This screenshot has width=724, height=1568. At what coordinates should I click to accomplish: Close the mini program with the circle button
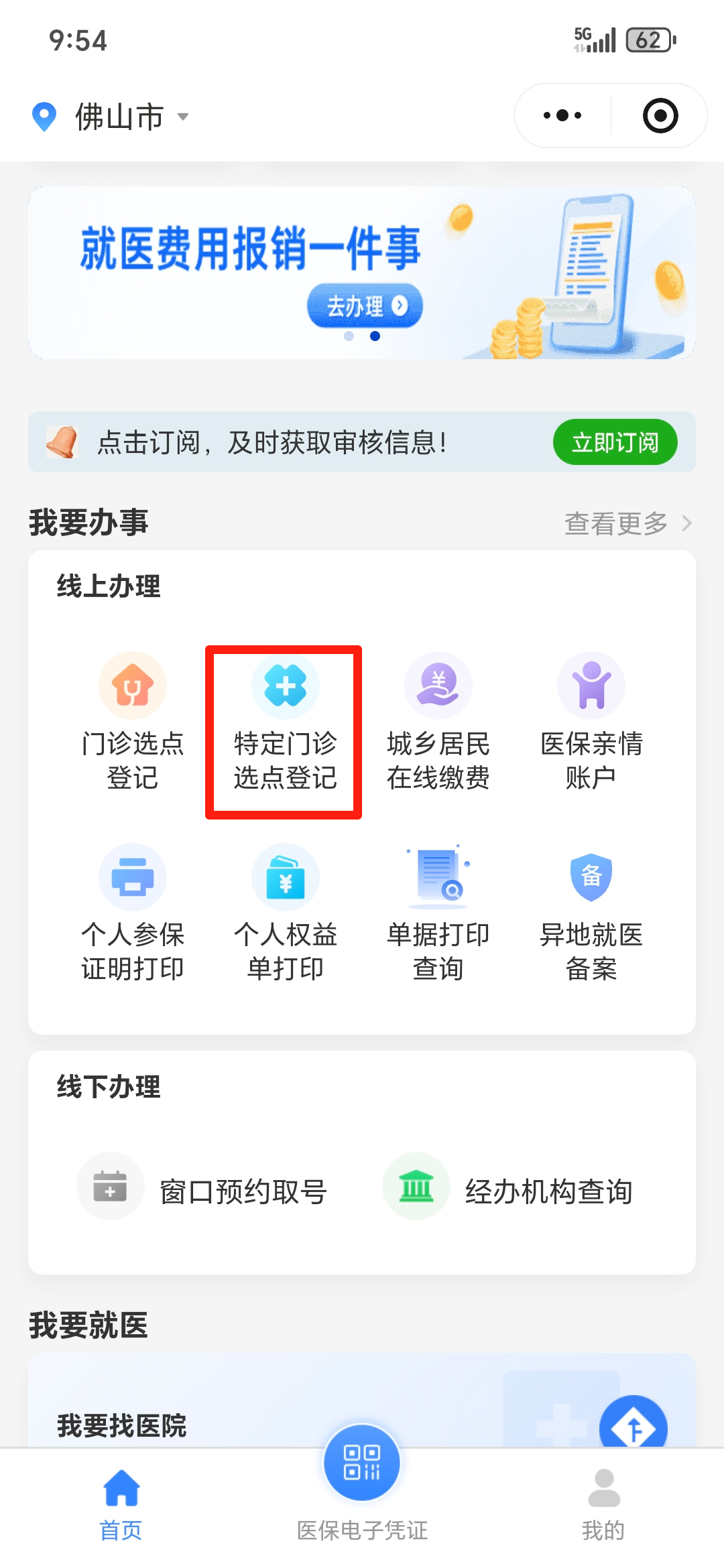point(660,116)
